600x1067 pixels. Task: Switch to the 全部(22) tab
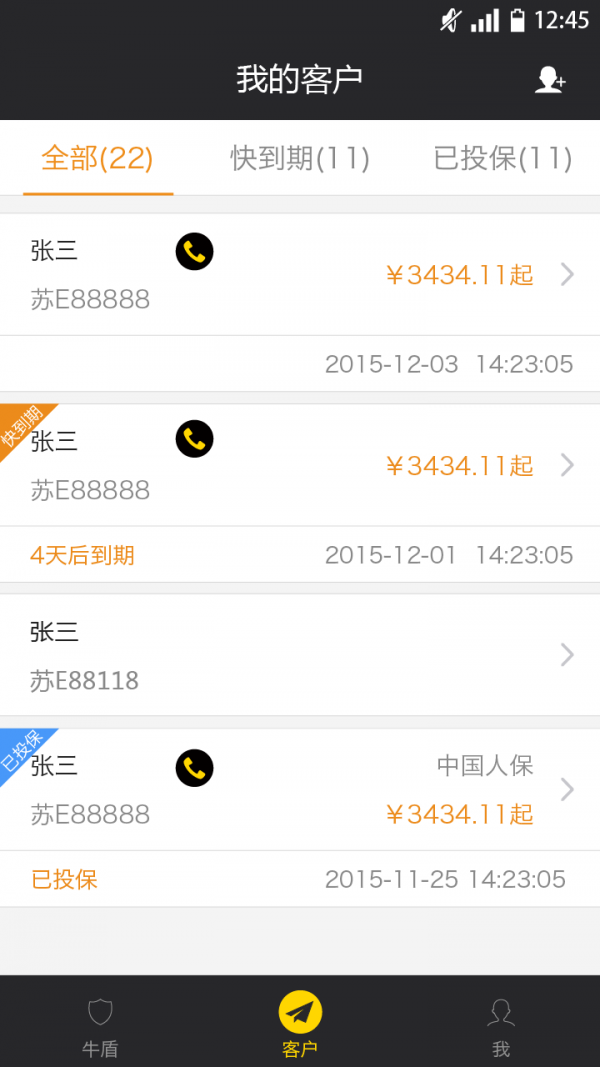click(x=97, y=158)
